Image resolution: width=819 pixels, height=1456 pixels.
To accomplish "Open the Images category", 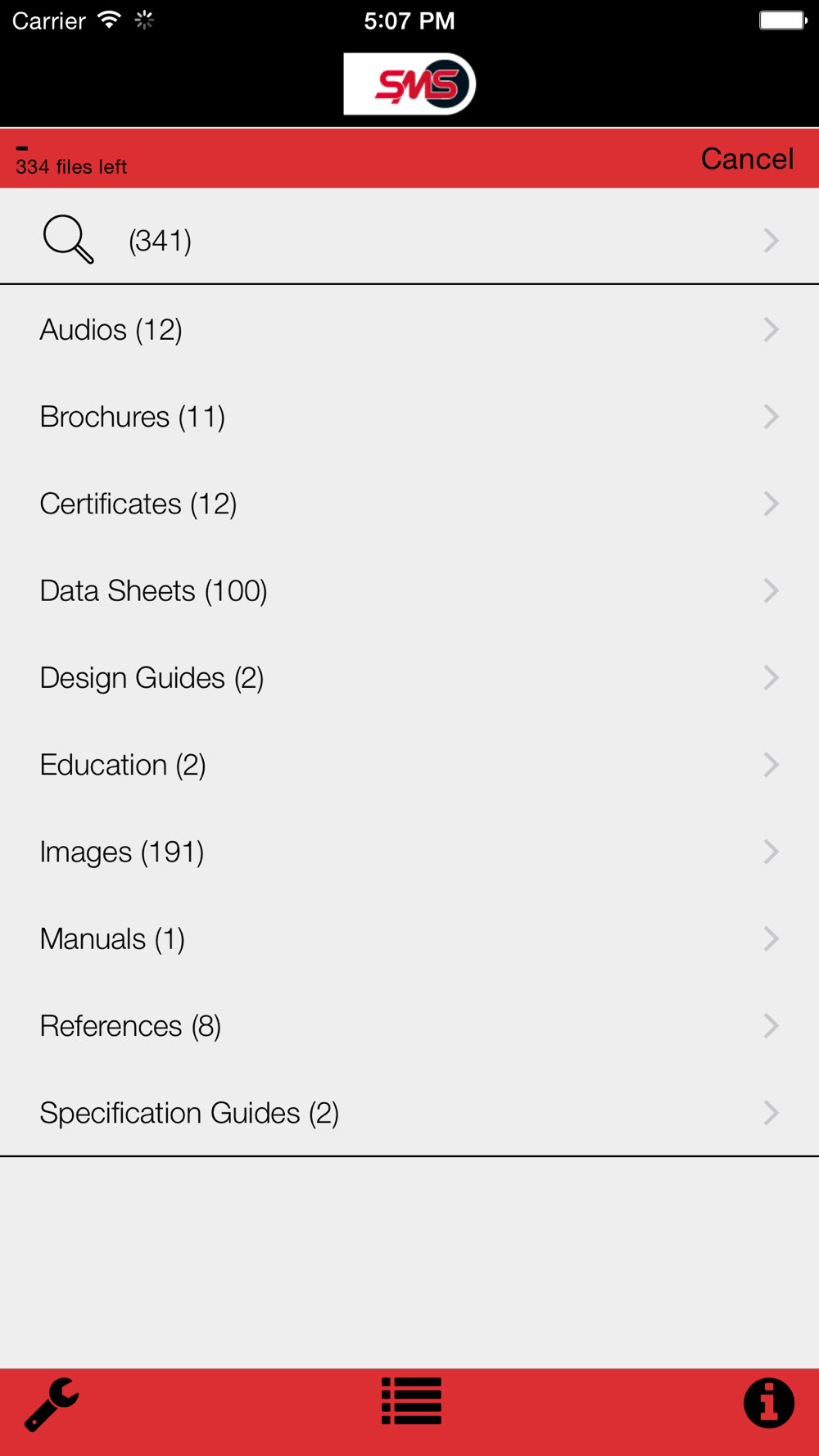I will pos(409,852).
